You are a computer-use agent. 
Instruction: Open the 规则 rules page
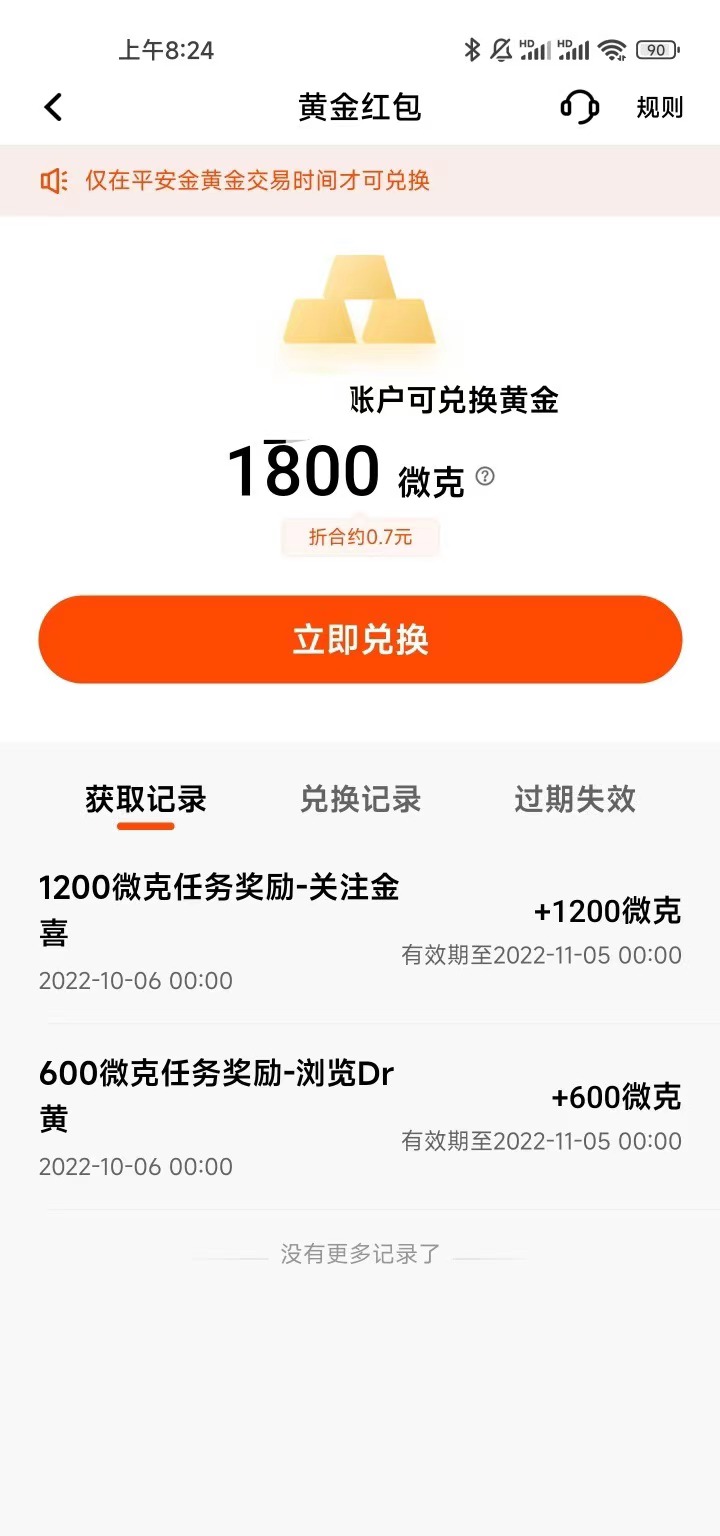point(659,107)
